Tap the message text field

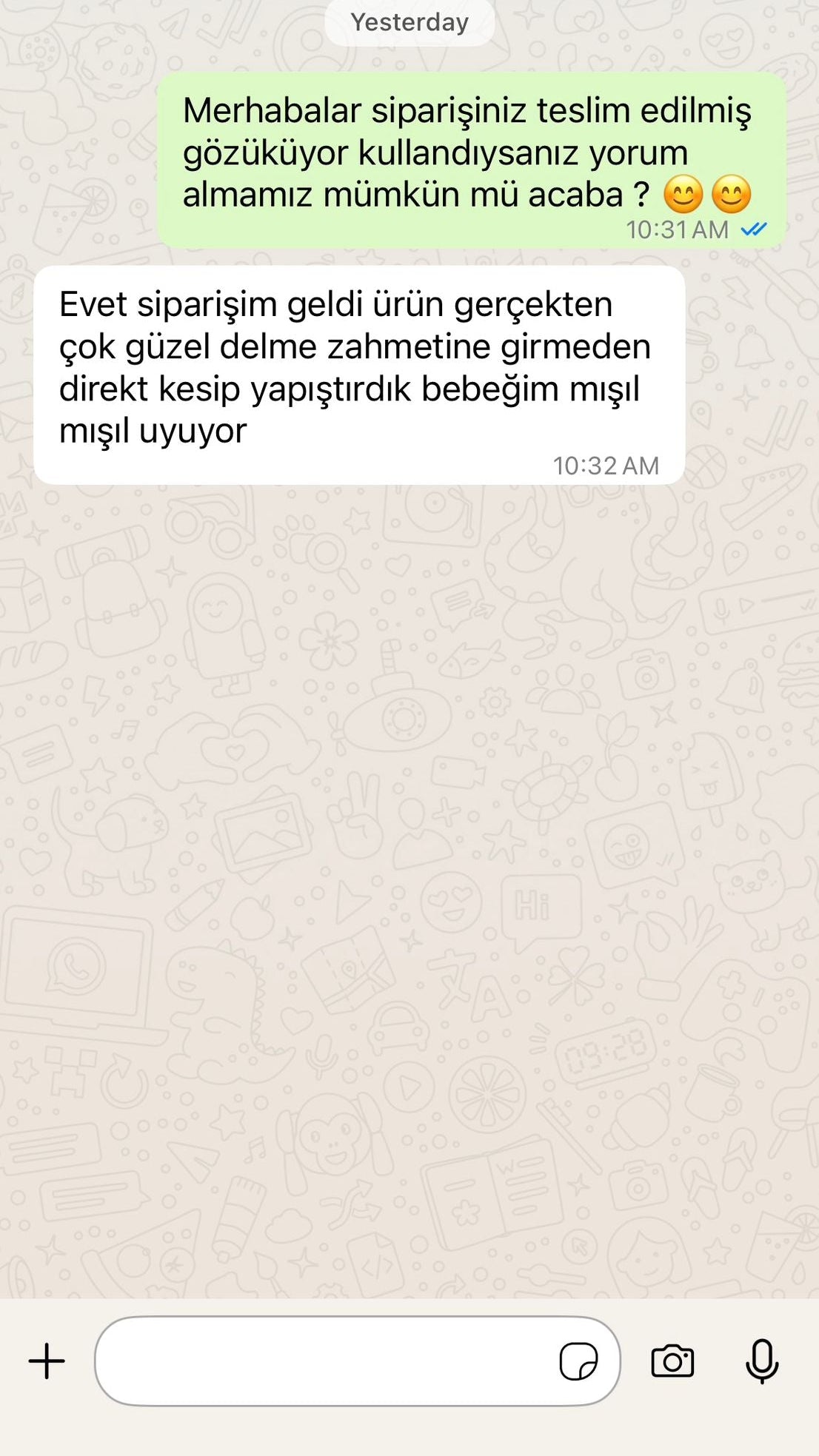coord(326,1361)
